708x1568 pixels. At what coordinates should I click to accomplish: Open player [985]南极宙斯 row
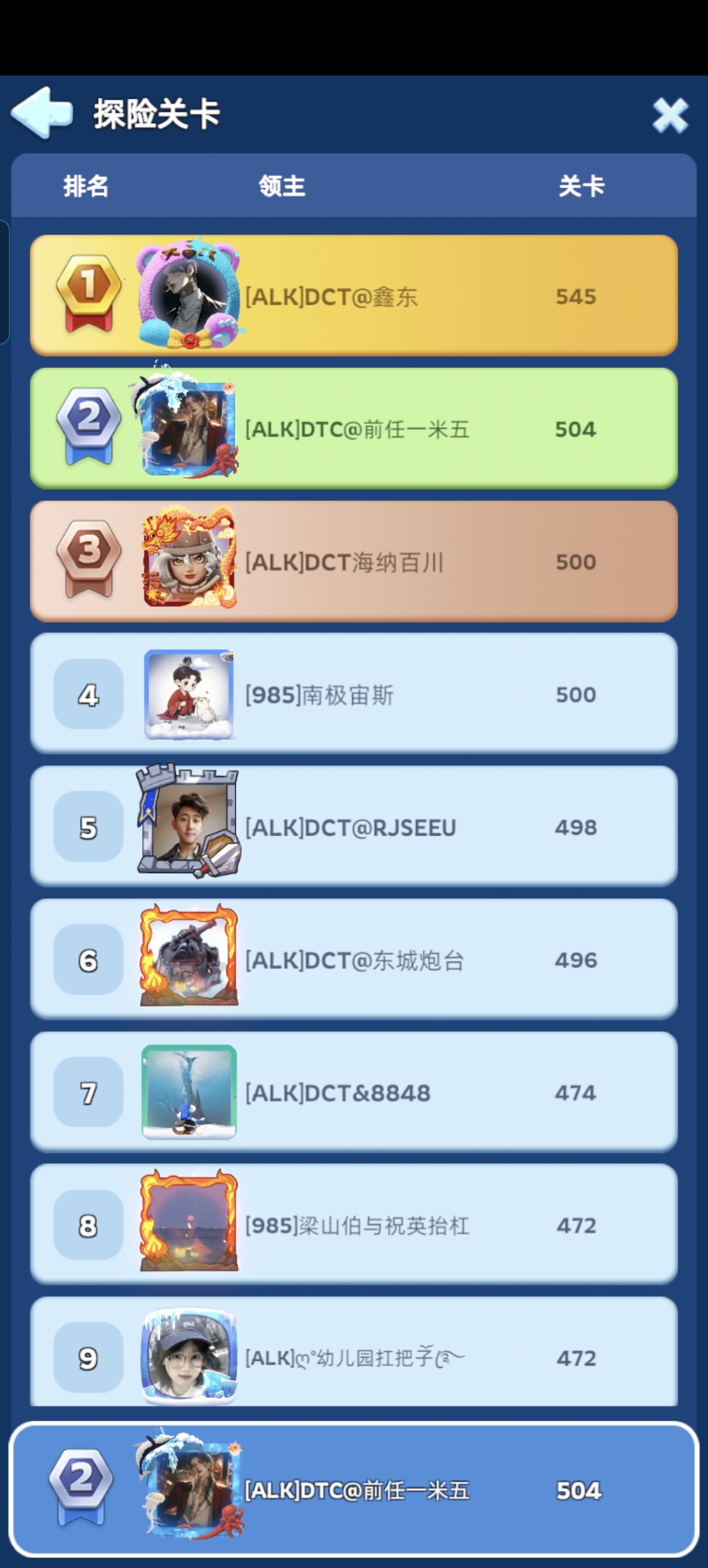[x=353, y=694]
